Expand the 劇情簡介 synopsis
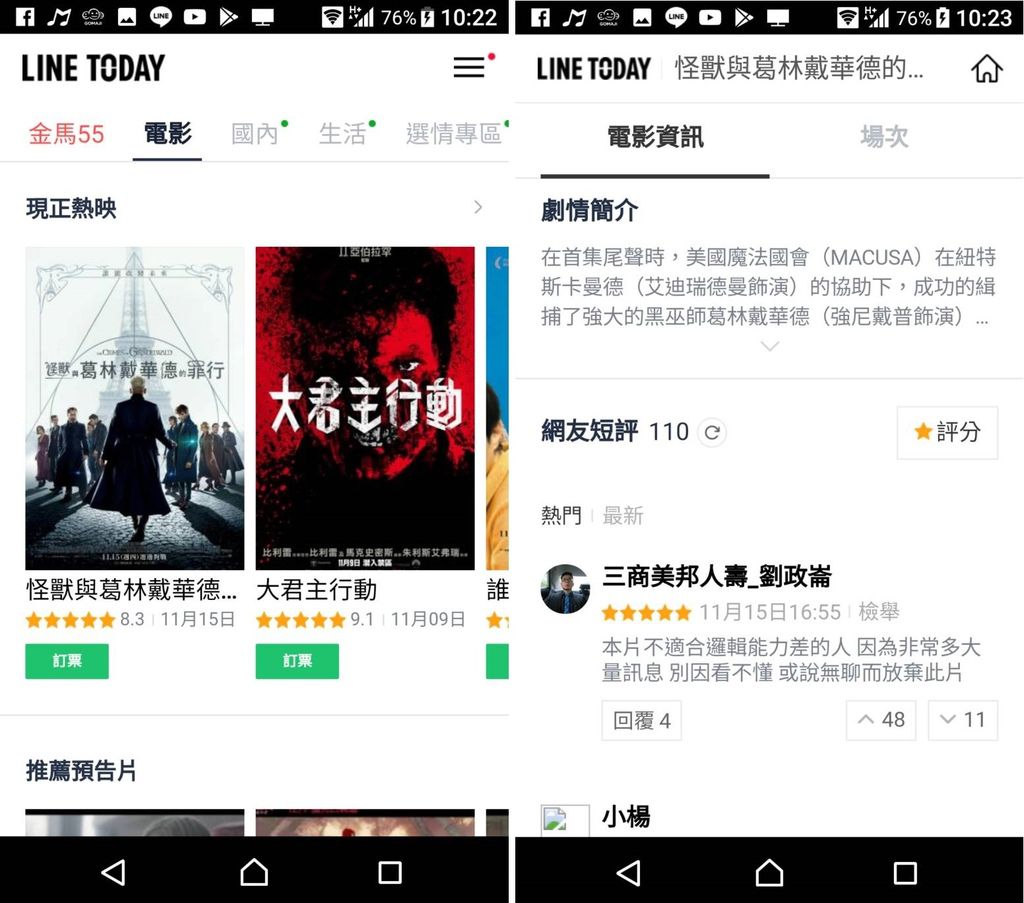This screenshot has height=903, width=1024. [x=769, y=346]
